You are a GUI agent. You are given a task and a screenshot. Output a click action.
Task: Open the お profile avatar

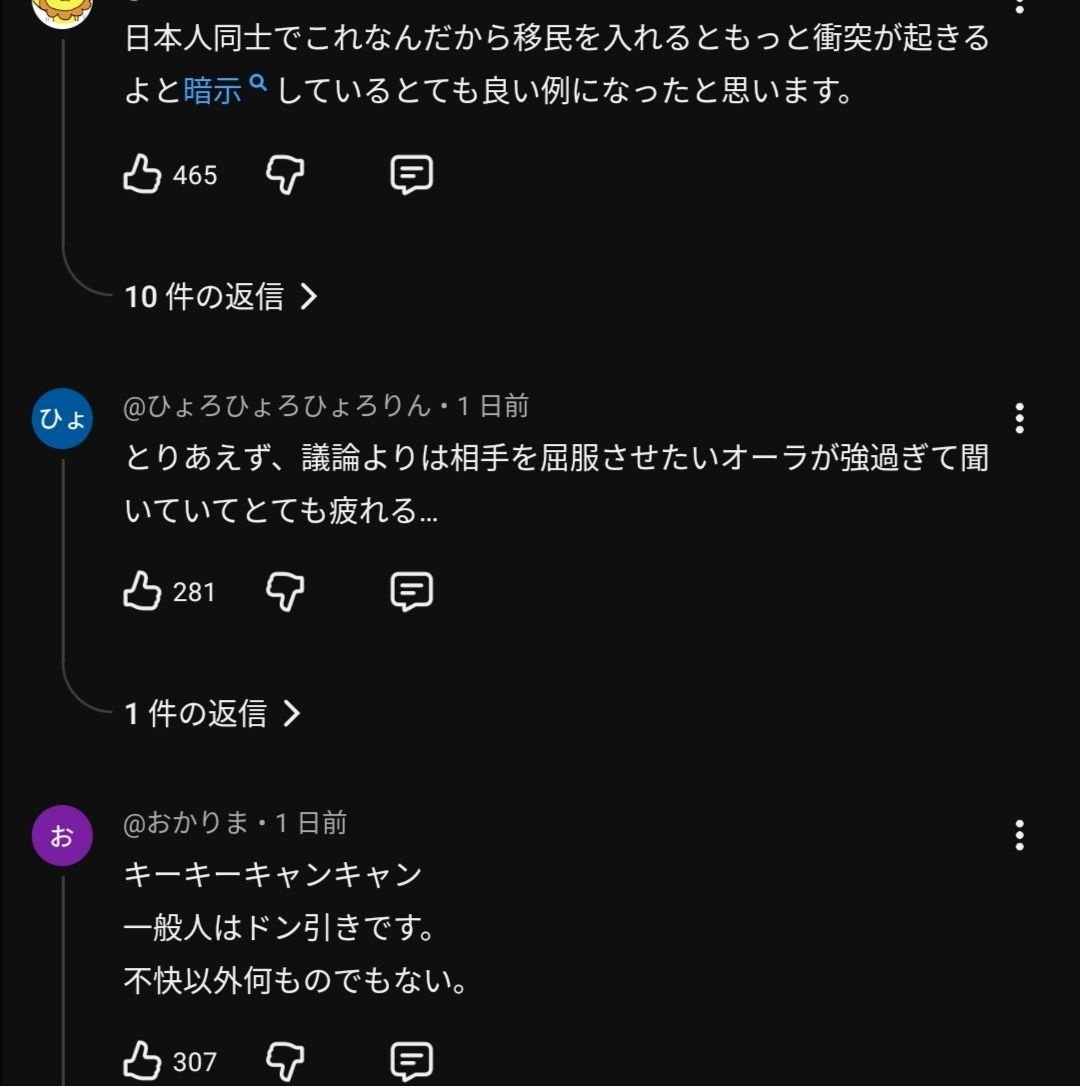tap(62, 836)
